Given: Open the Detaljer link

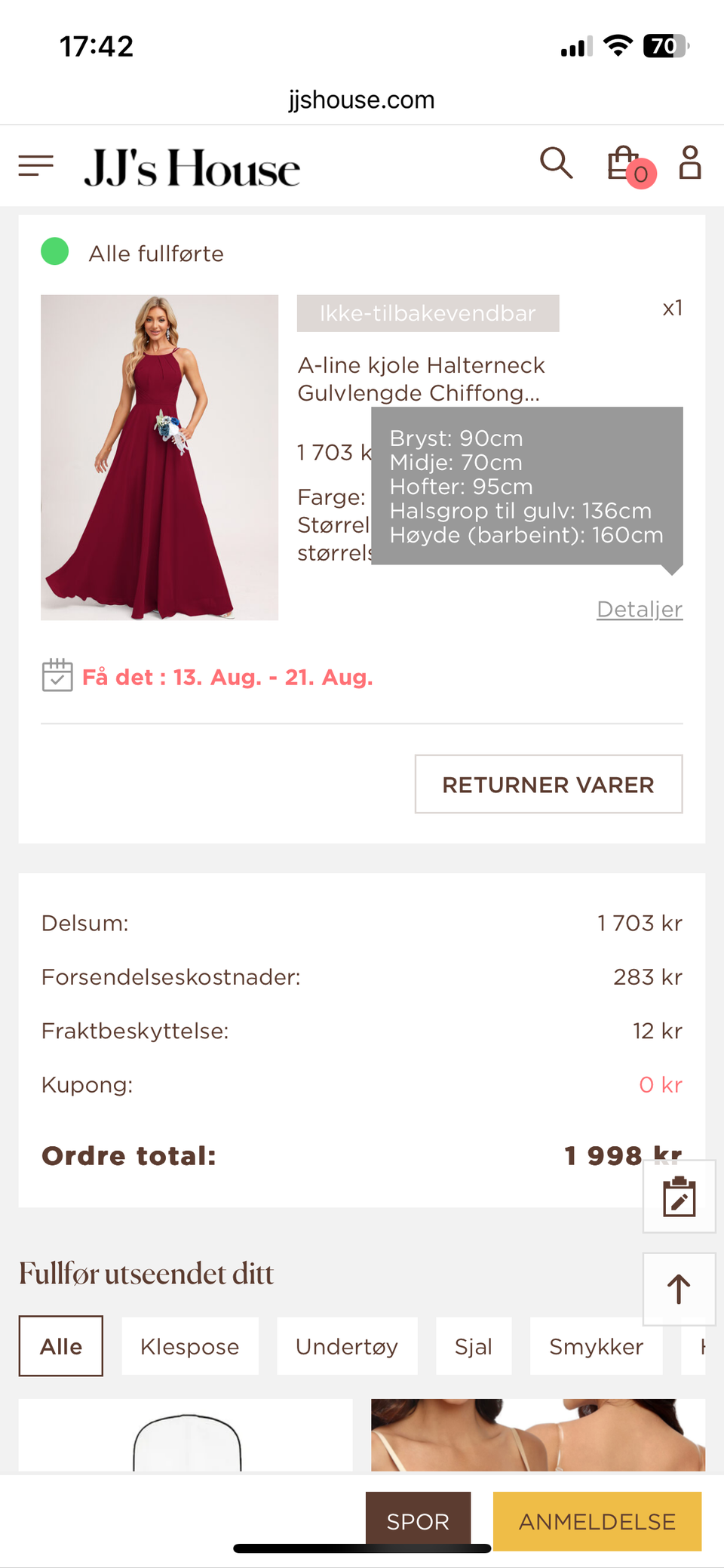Looking at the screenshot, I should click(x=639, y=609).
